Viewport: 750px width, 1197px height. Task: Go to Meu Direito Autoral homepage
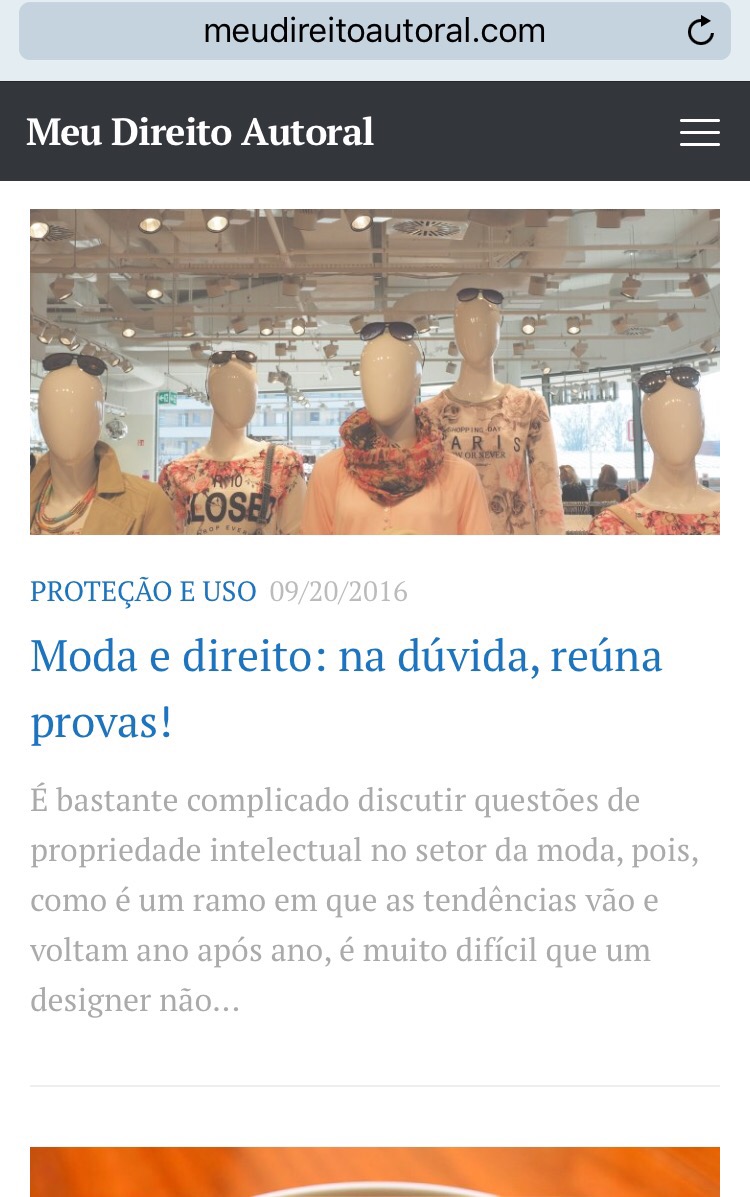click(x=200, y=132)
